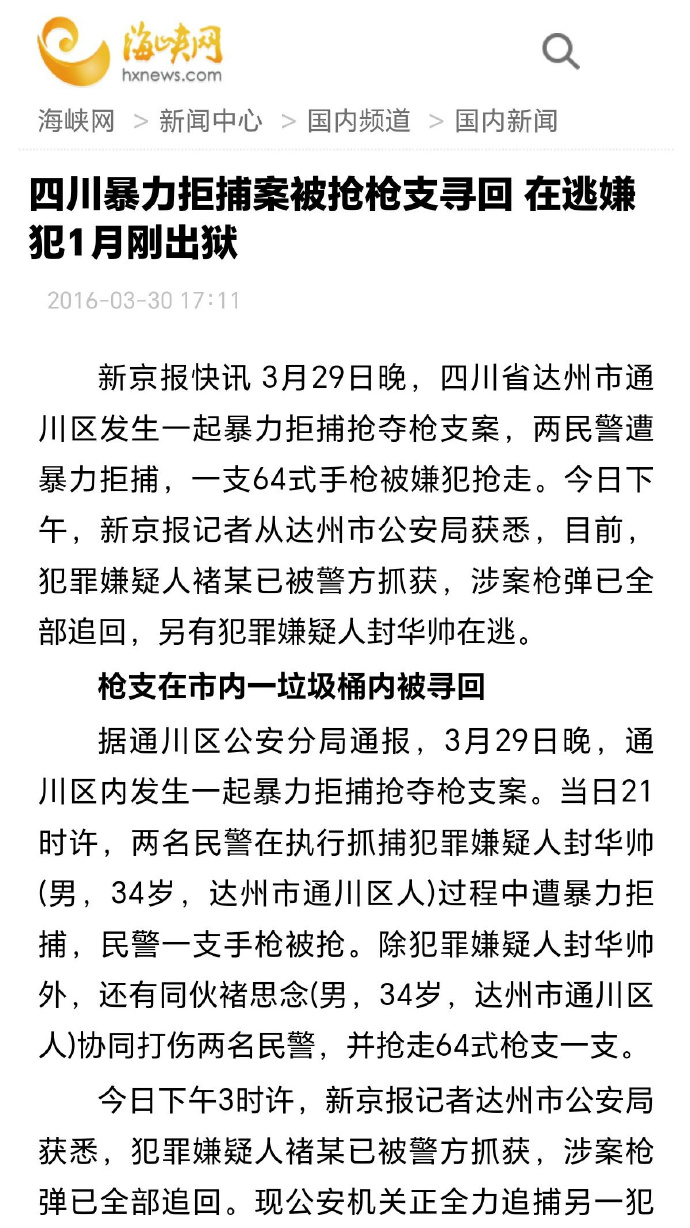Open 新闻中心 breadcrumb link
This screenshot has height=1228, width=690.
coord(211,122)
